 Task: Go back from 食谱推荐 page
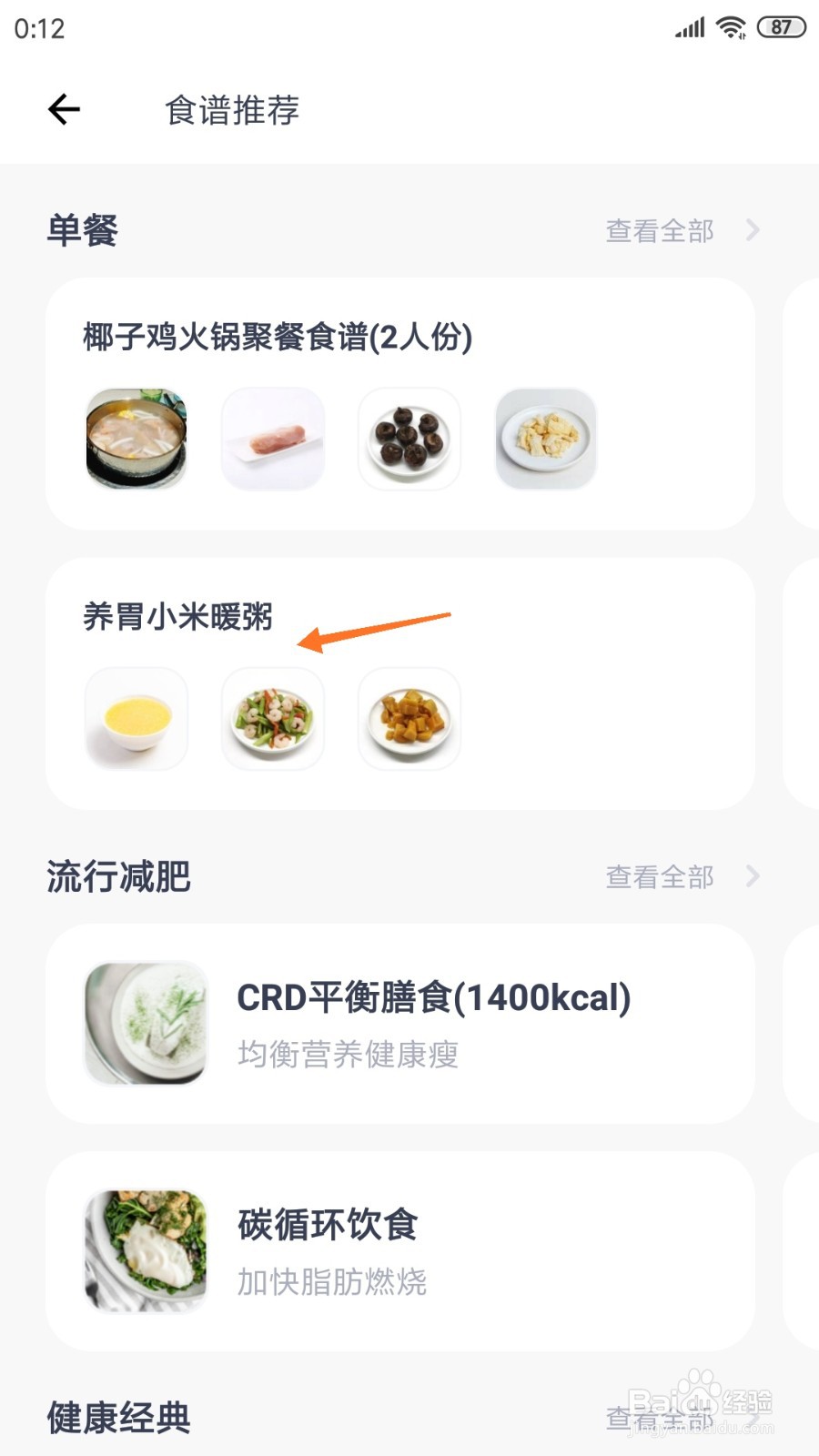(64, 109)
